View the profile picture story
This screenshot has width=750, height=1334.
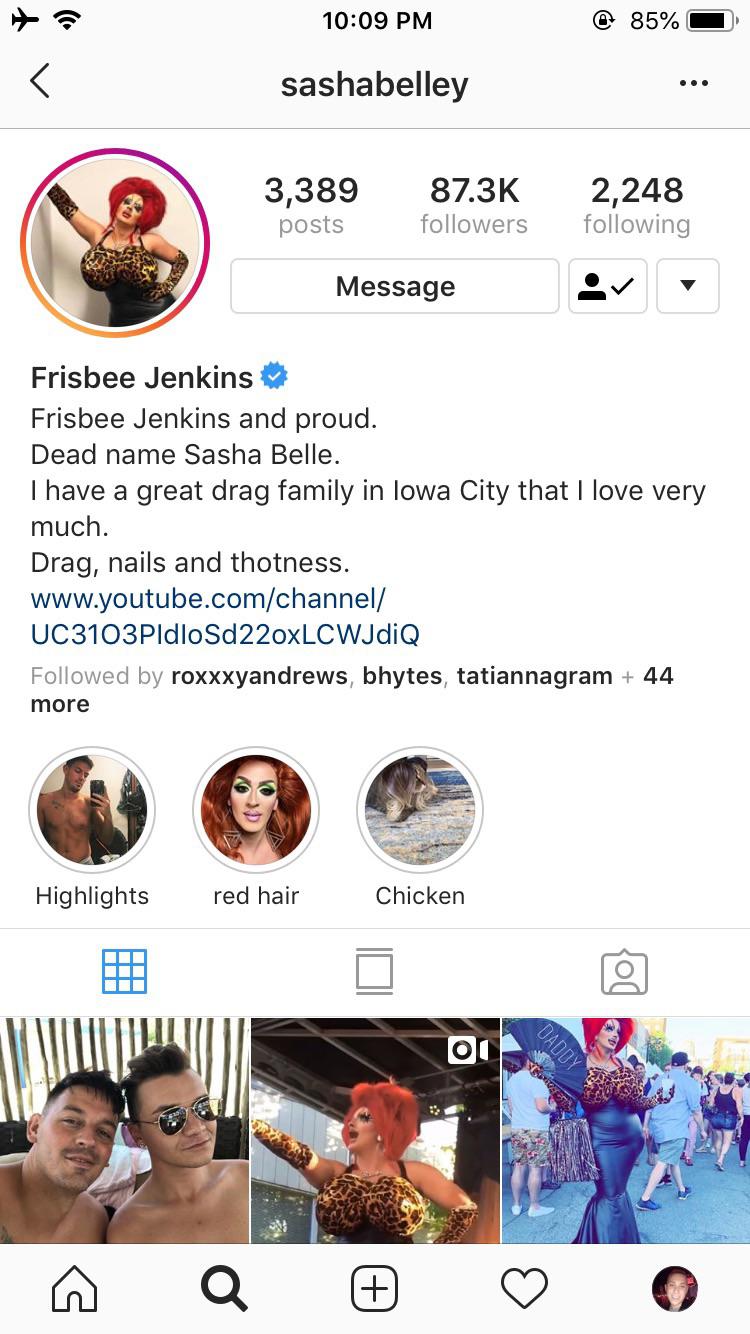point(115,243)
